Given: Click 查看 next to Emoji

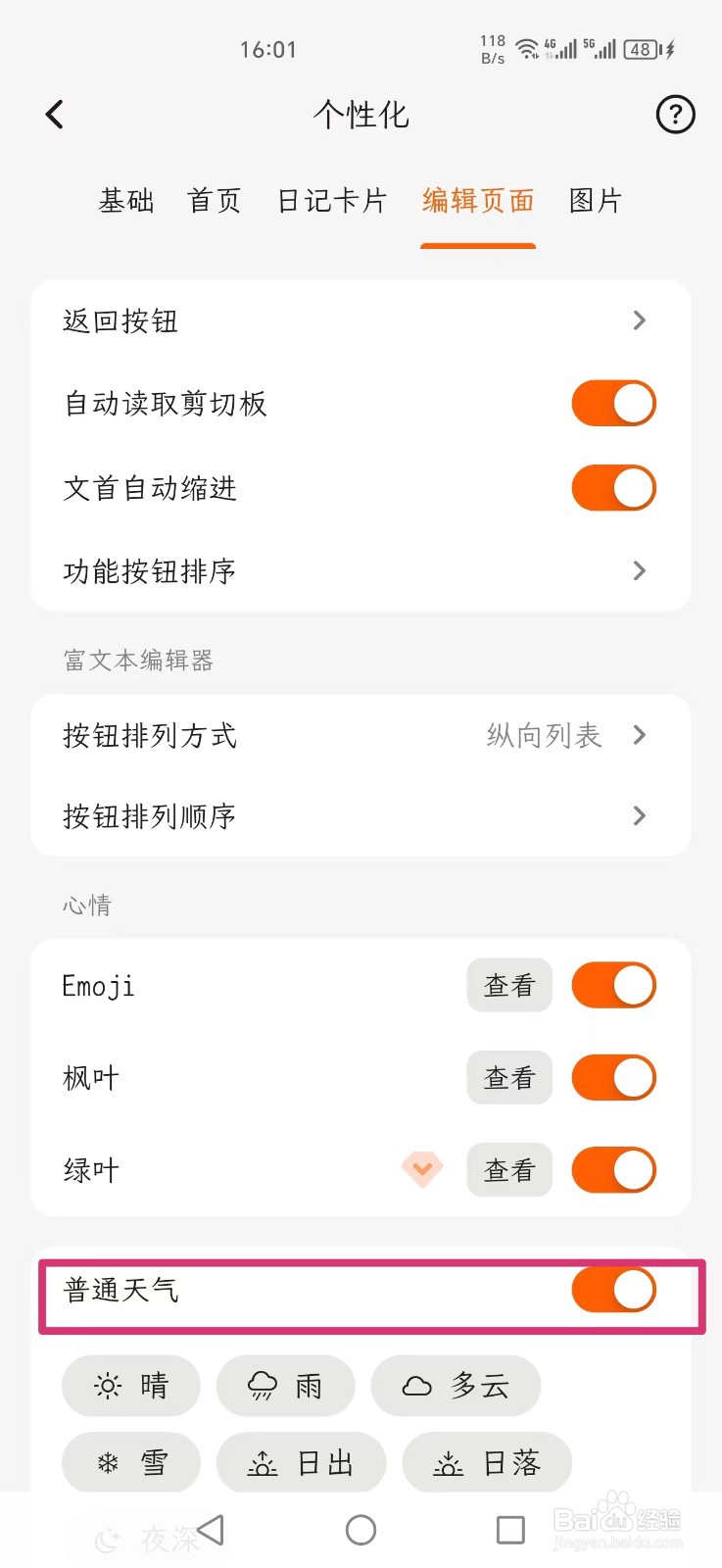Looking at the screenshot, I should click(x=509, y=985).
